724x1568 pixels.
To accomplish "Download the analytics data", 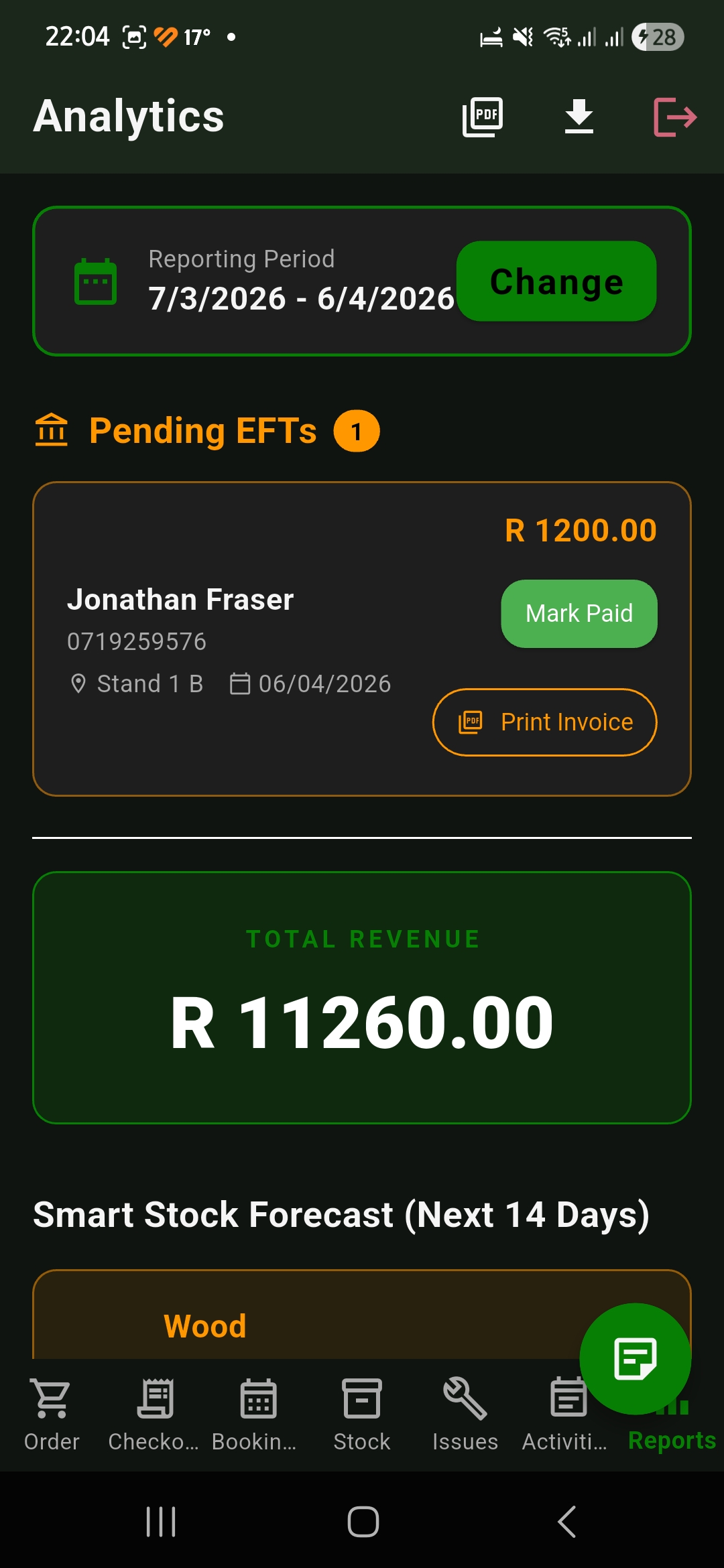I will (579, 117).
